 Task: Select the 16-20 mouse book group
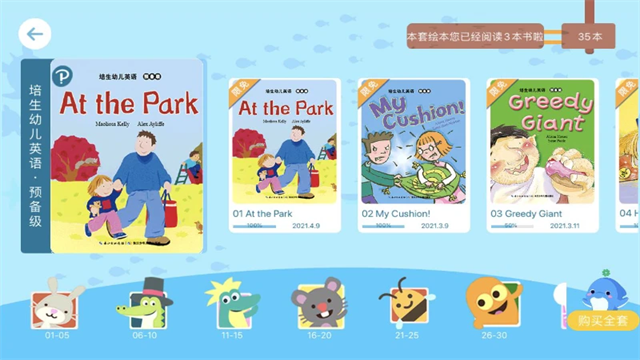(320, 309)
